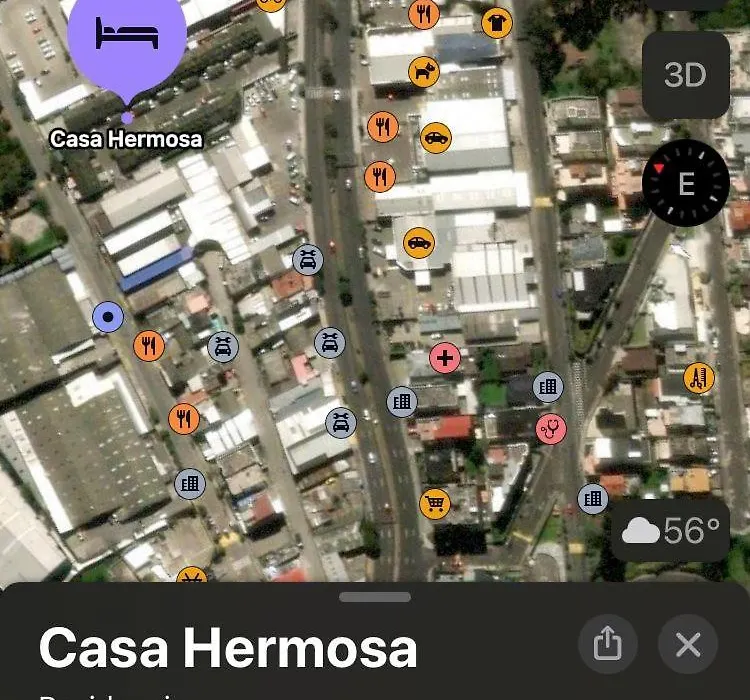Select the stethoscope clinic marker

click(x=550, y=429)
